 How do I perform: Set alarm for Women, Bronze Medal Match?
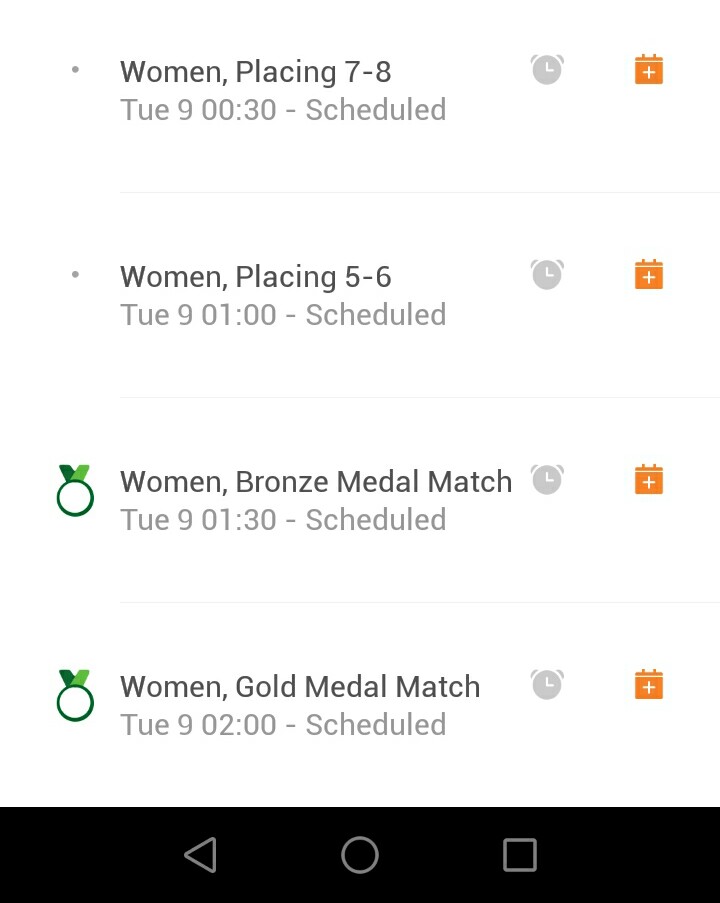tap(547, 480)
